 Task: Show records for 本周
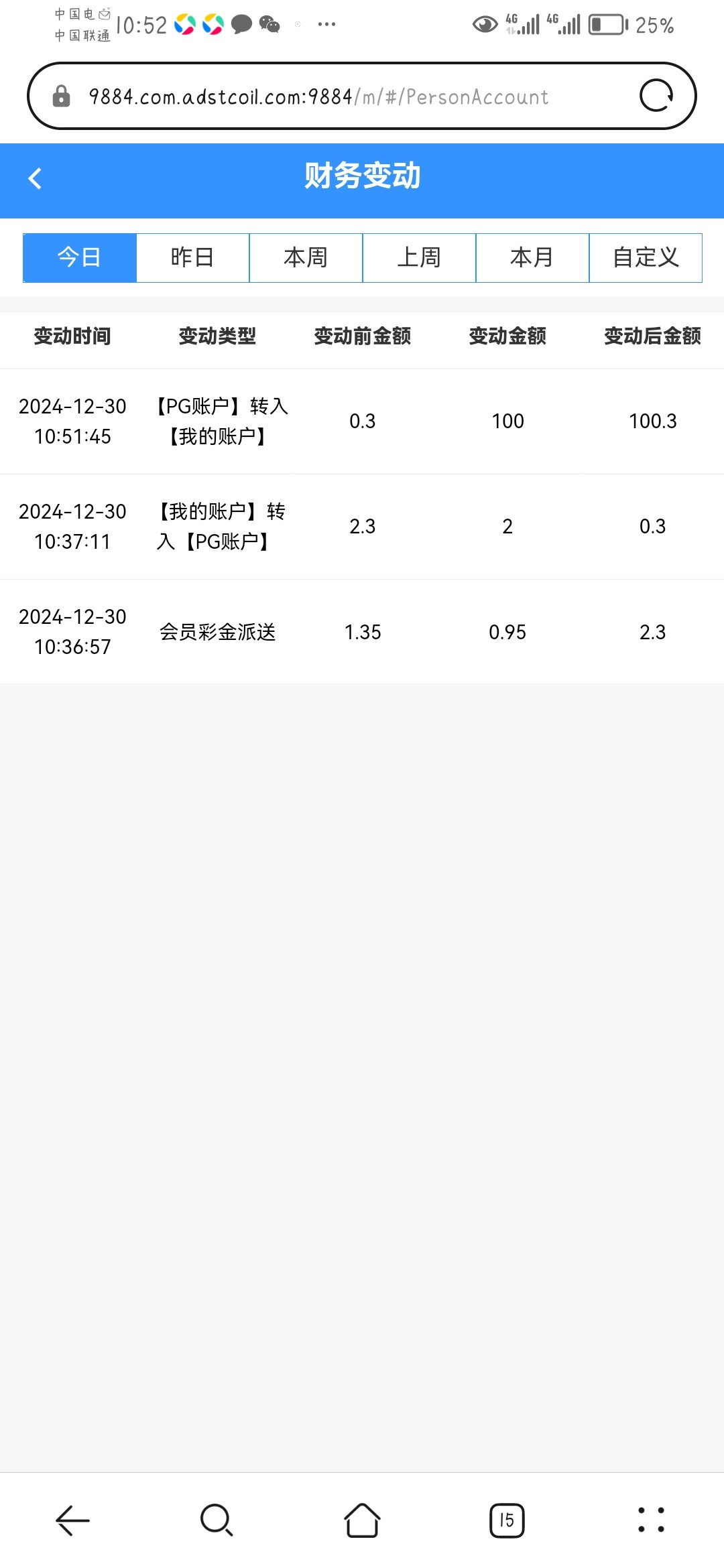(306, 258)
